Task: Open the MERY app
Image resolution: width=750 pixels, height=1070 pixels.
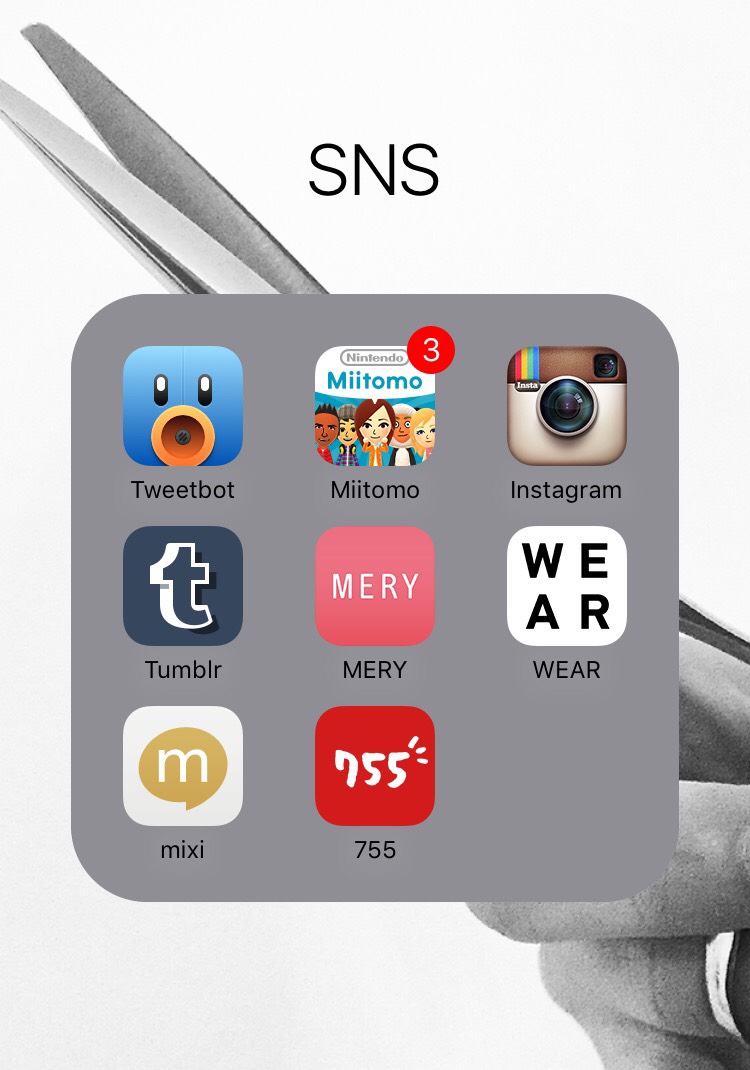Action: [375, 586]
